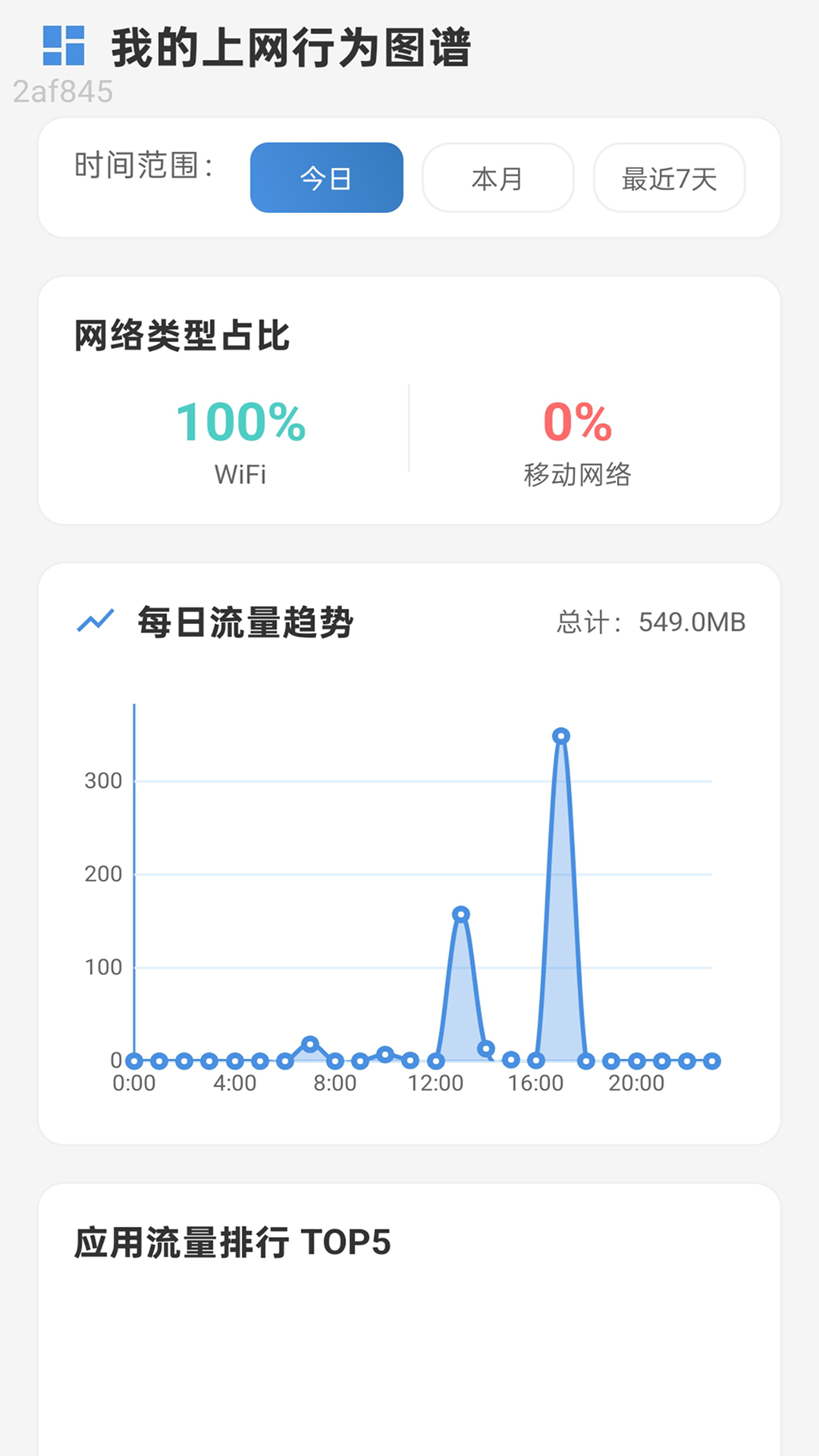Expand the 应用流量排行 TOP5 section
This screenshot has height=1456, width=819.
231,1242
